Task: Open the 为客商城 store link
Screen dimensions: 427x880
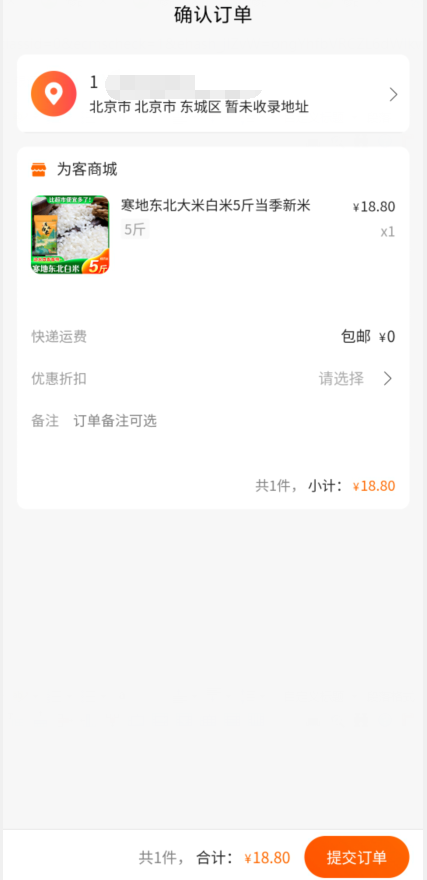Action: (x=74, y=169)
